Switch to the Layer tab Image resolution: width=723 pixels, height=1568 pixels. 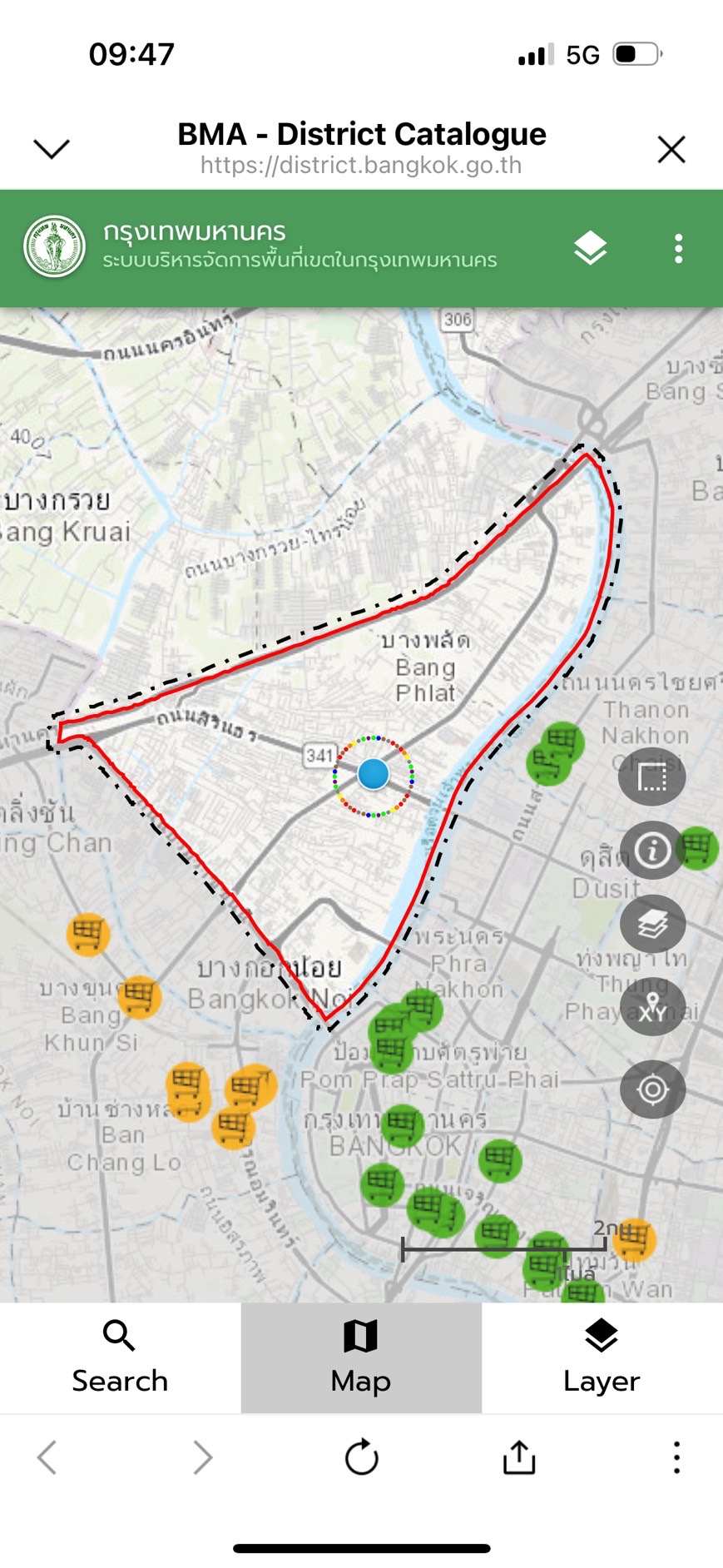point(602,1357)
